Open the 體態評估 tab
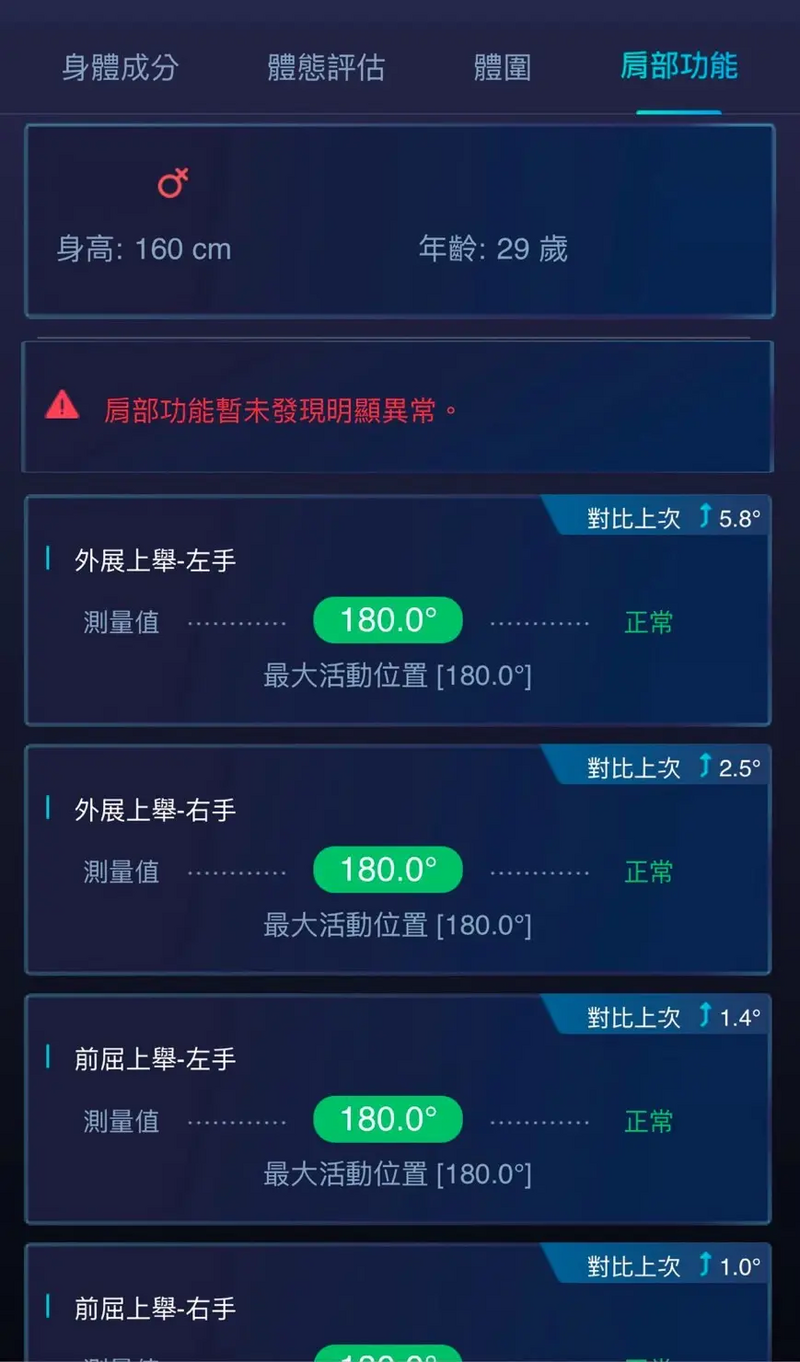Viewport: 800px width, 1362px height. click(323, 68)
